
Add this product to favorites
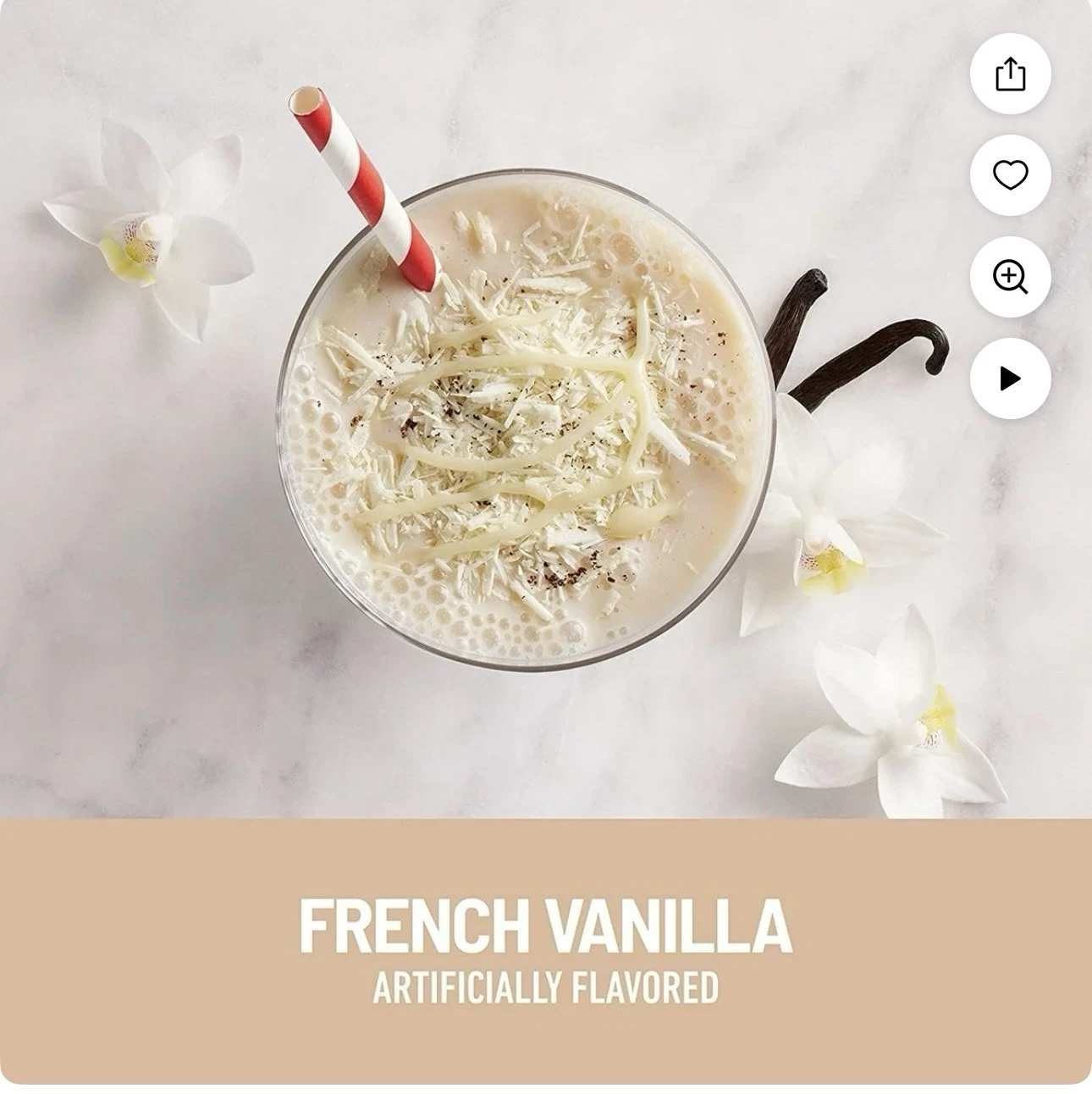(1010, 175)
